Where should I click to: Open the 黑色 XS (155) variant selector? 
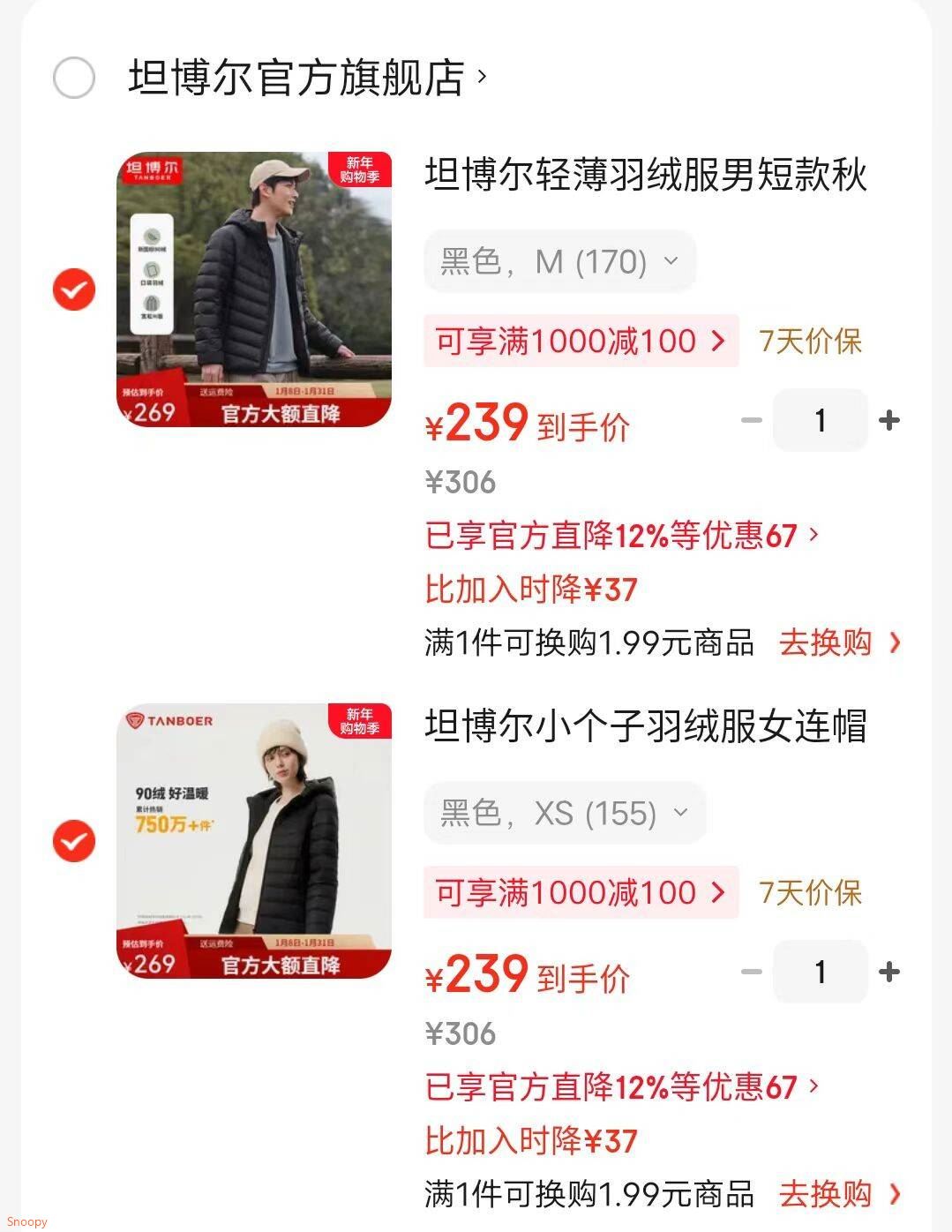(565, 813)
